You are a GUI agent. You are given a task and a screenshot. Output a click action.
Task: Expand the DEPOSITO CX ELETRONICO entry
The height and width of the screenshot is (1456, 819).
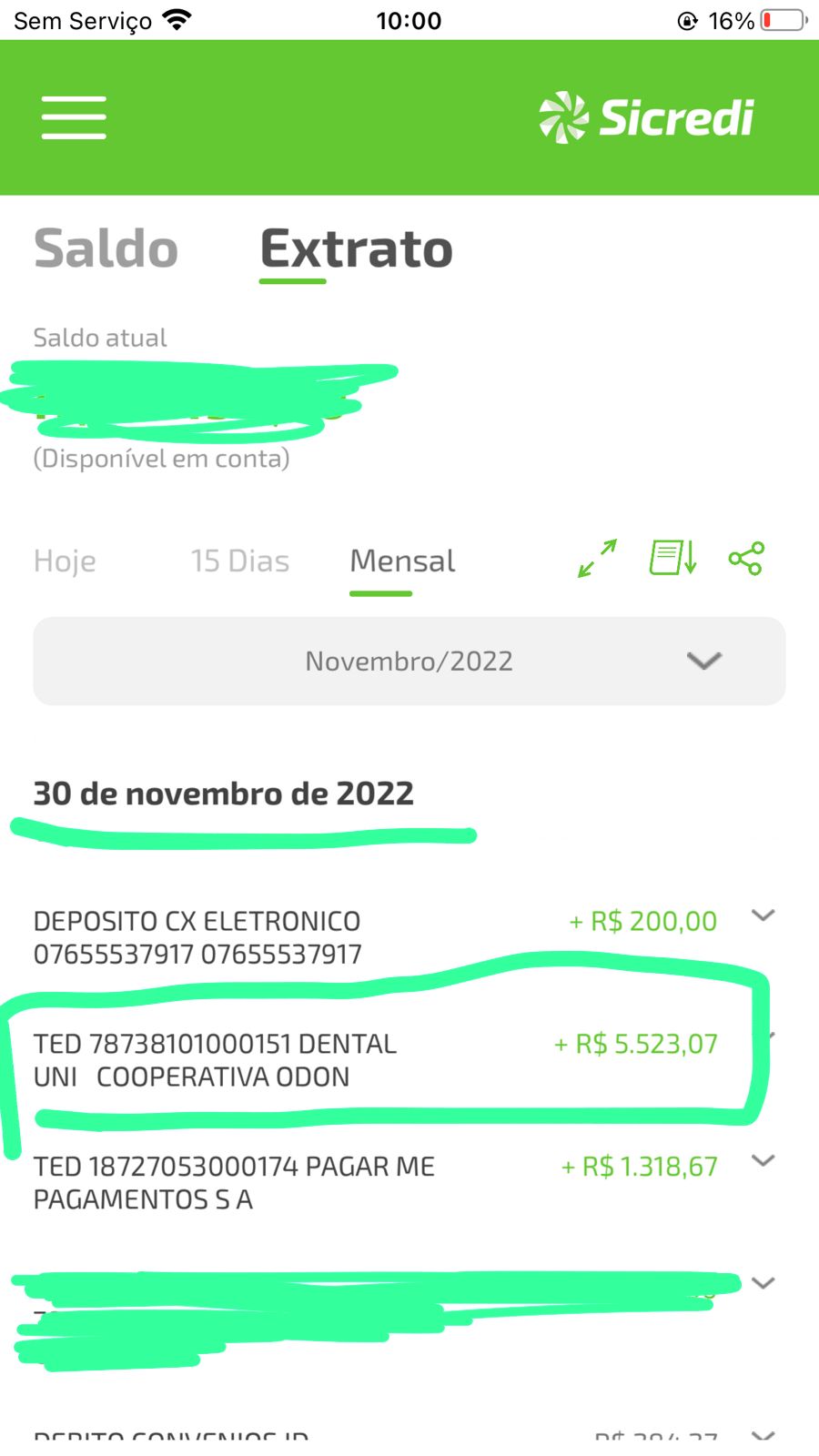pos(763,915)
